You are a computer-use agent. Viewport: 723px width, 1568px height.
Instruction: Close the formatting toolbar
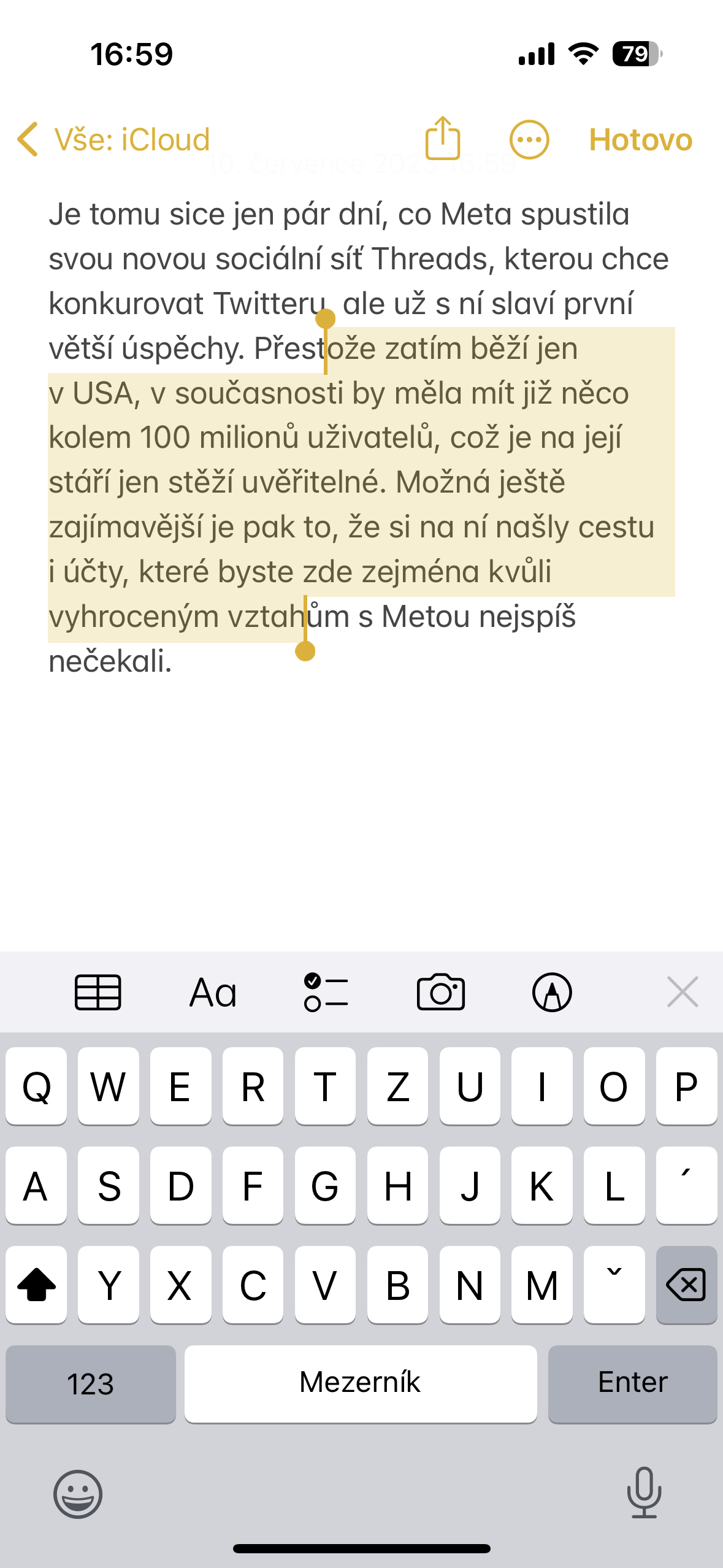[683, 992]
